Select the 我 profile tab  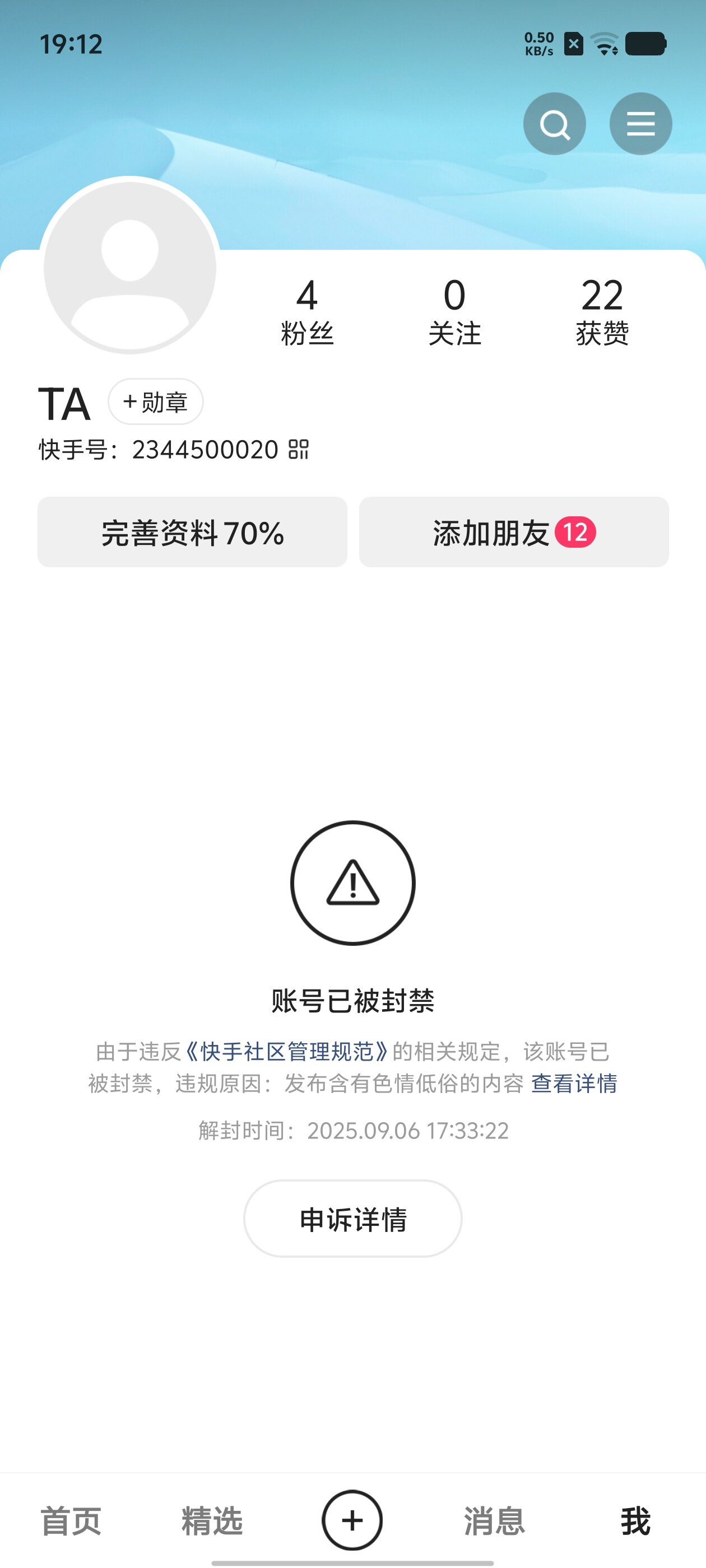click(635, 1520)
